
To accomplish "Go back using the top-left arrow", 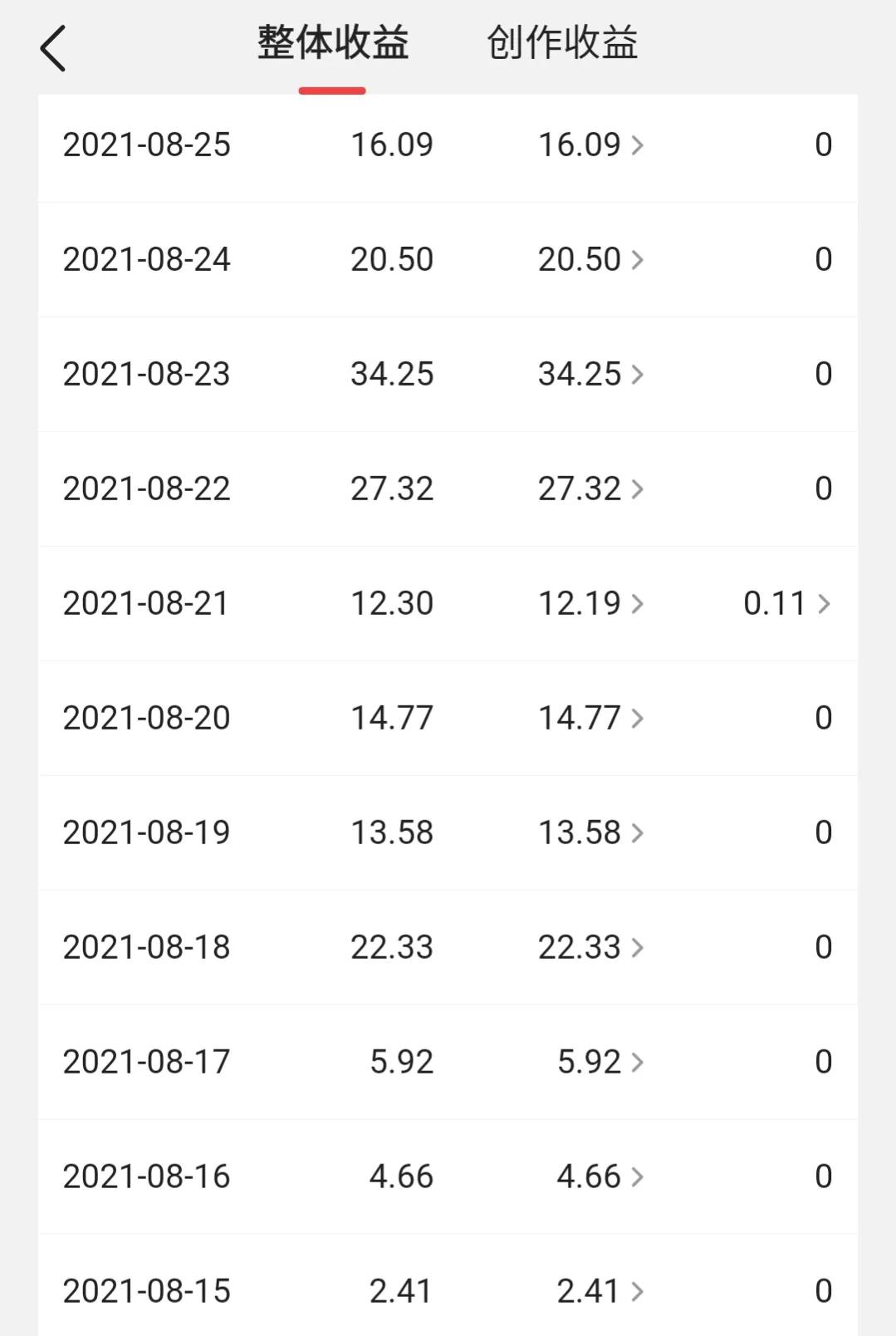I will tap(53, 48).
